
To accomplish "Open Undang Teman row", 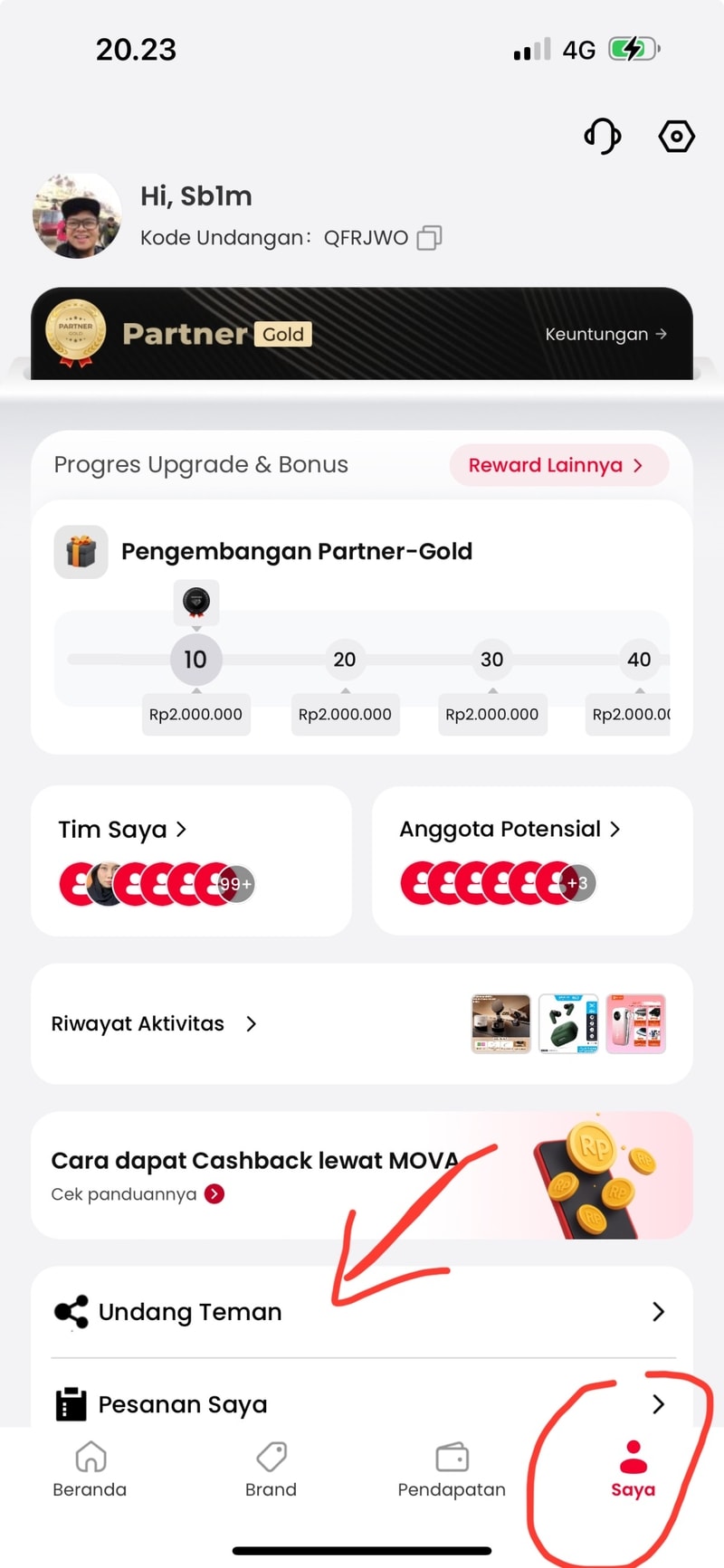I will tap(360, 1312).
